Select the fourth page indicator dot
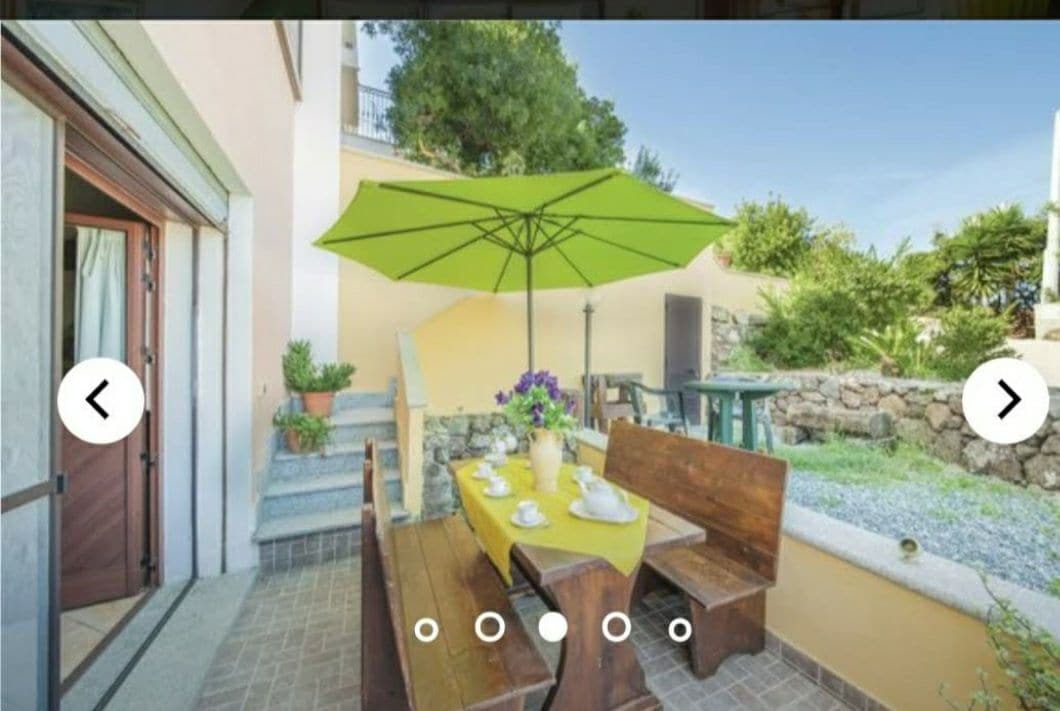The height and width of the screenshot is (711, 1060). 616,627
